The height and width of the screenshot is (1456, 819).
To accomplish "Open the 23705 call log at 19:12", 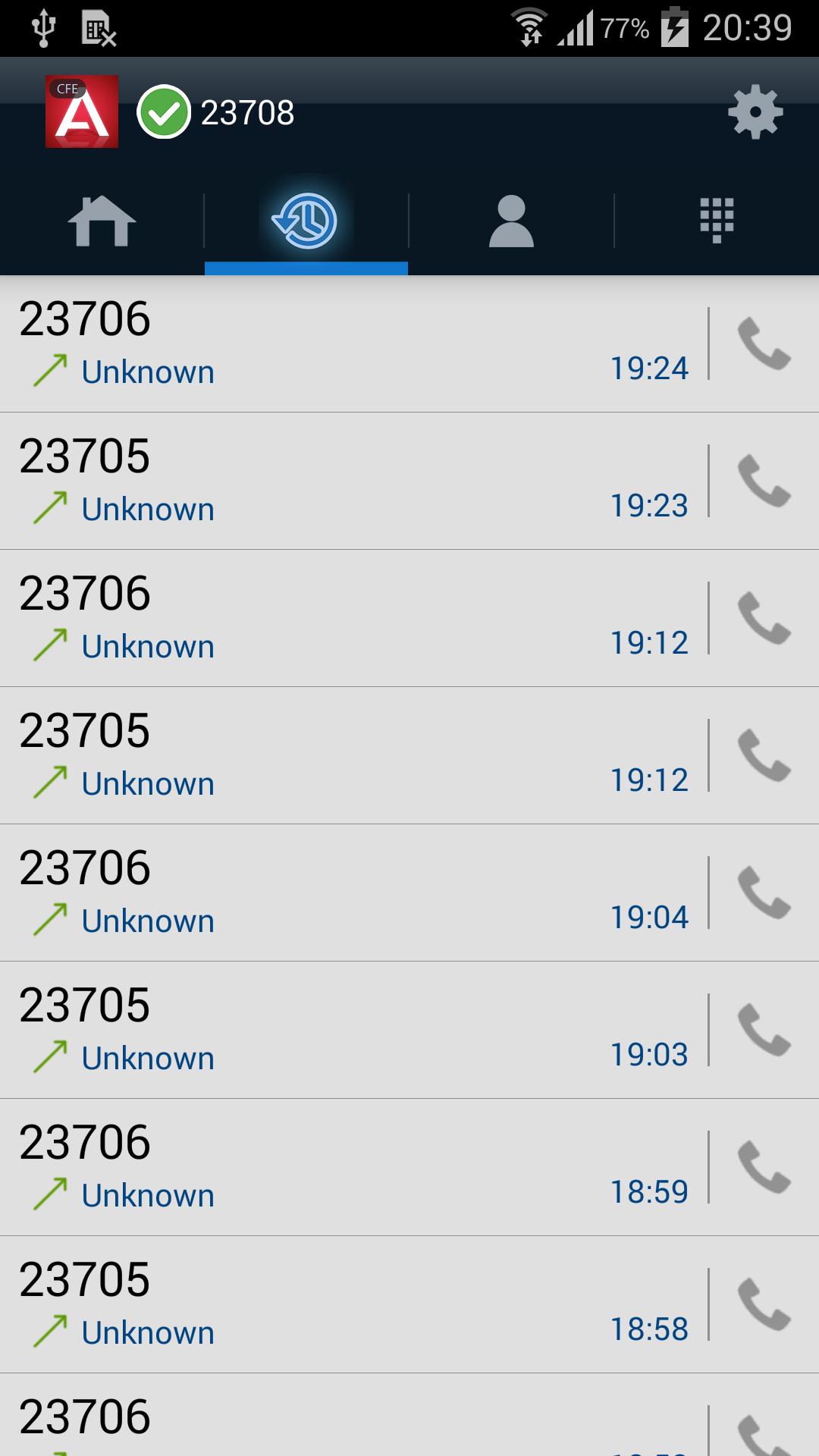I will pyautogui.click(x=349, y=756).
